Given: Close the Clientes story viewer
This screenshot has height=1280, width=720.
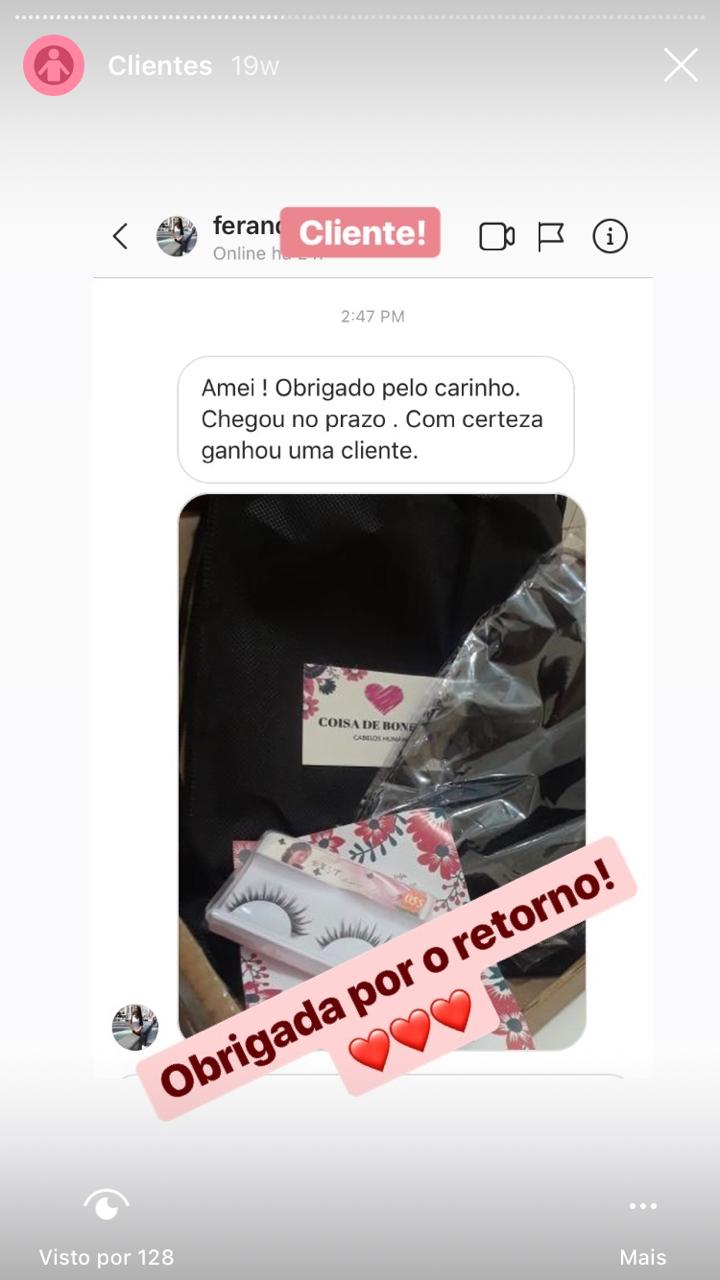Looking at the screenshot, I should pos(681,66).
